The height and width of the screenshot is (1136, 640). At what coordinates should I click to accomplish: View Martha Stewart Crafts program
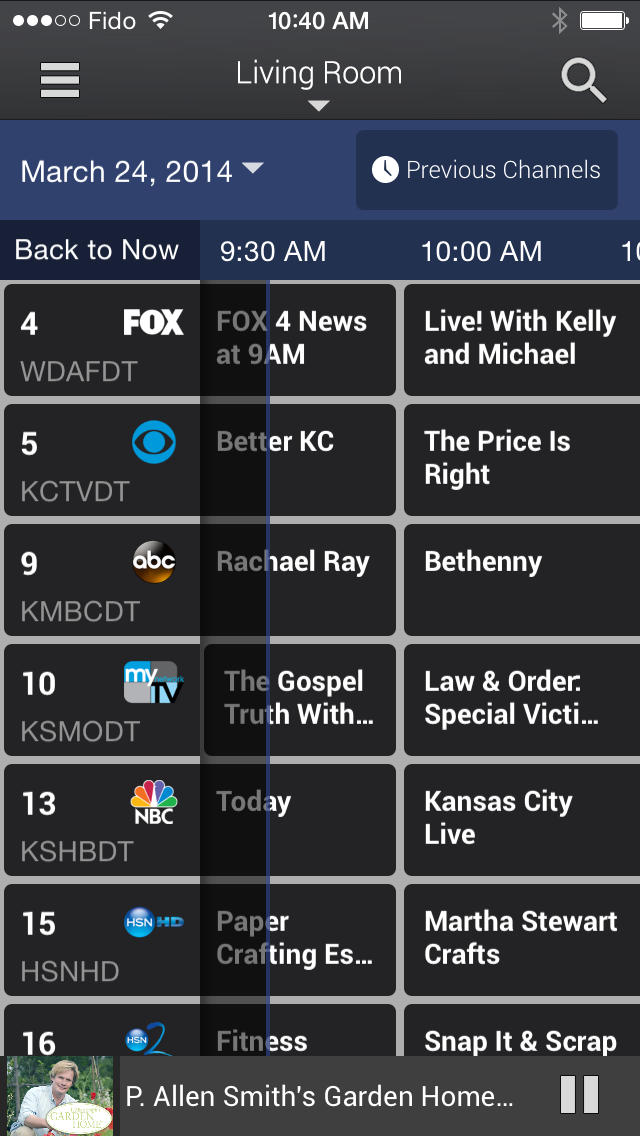click(520, 939)
